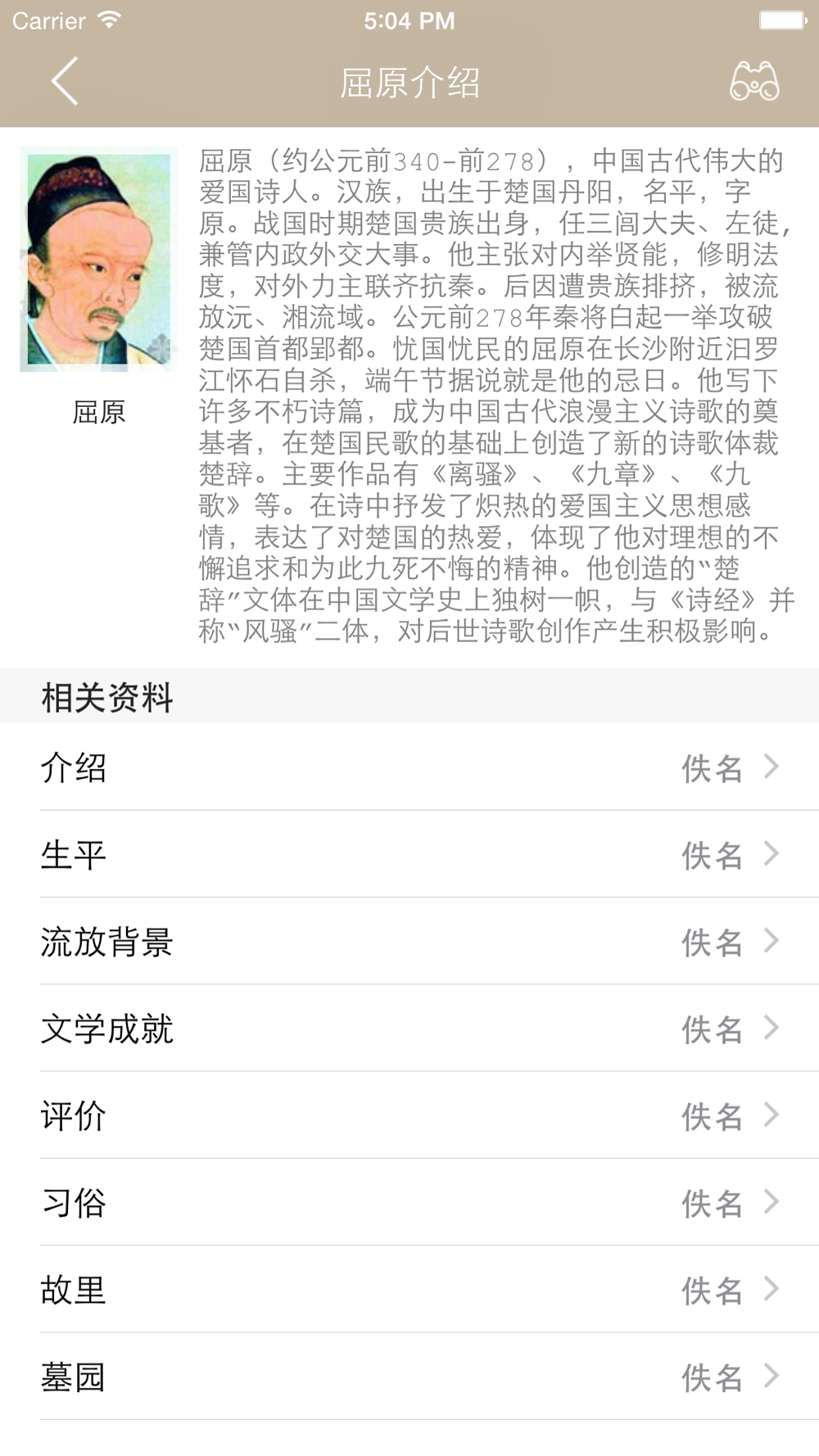Select the 习俗 row
The image size is (819, 1456).
tap(409, 1202)
